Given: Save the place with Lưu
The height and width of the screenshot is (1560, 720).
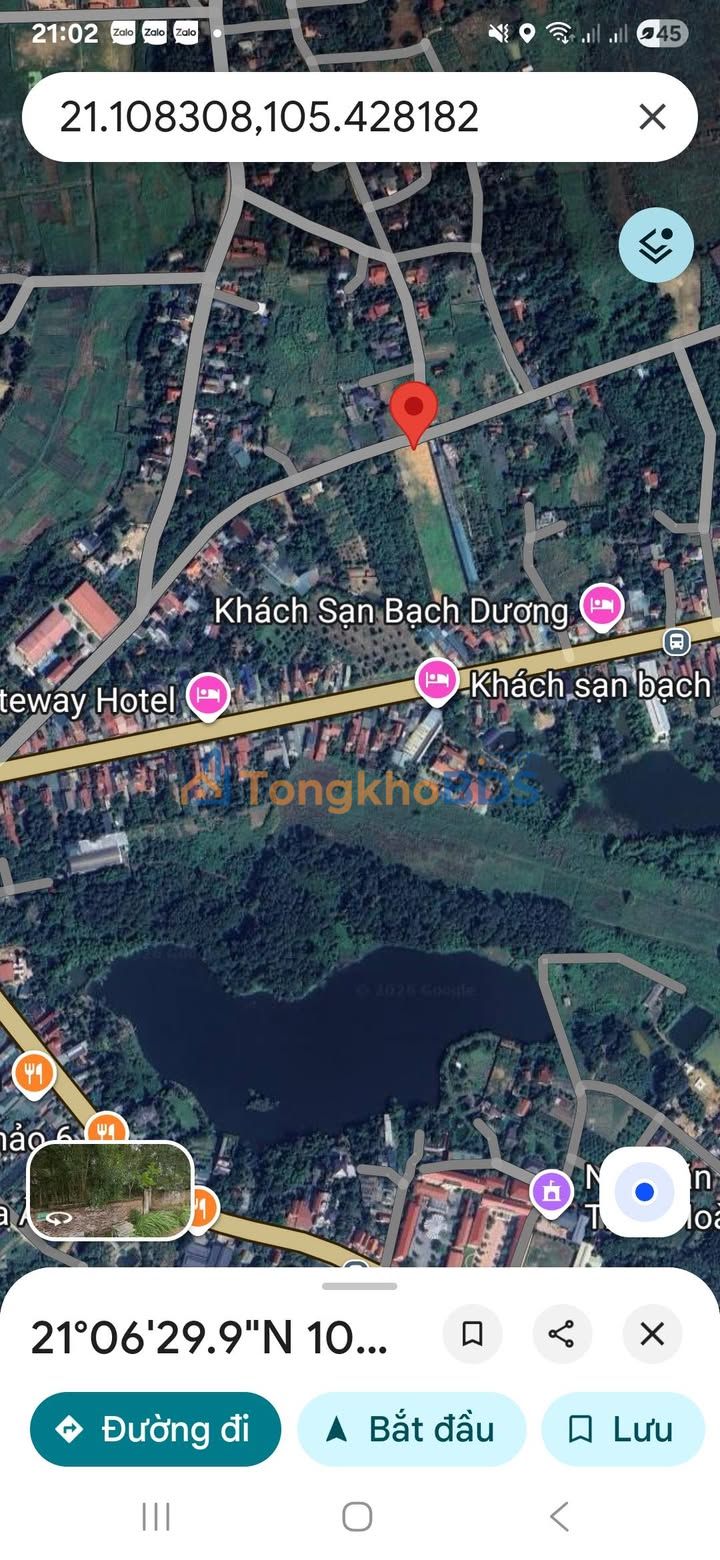Looking at the screenshot, I should pos(623,1429).
